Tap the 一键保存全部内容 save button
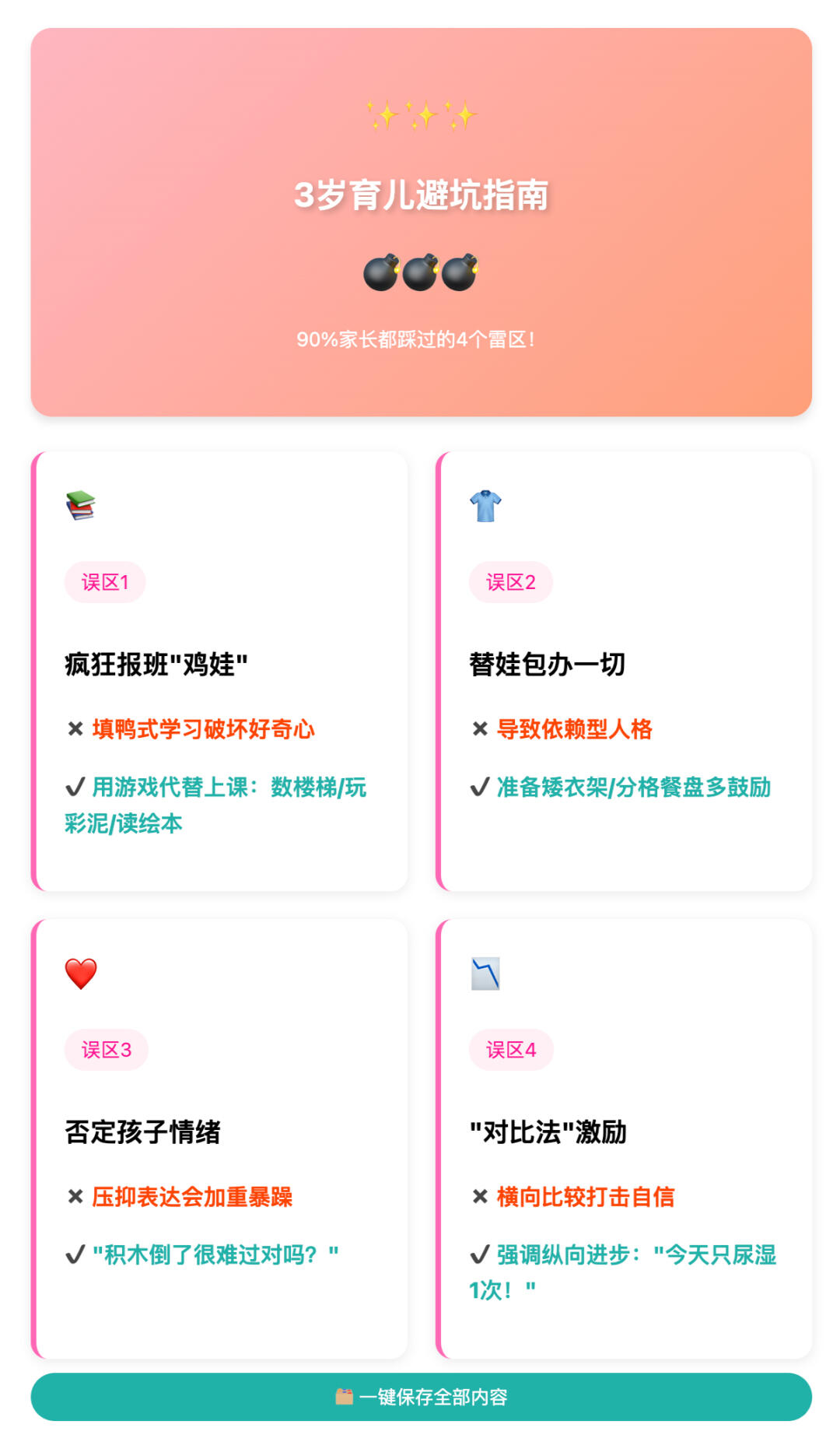 (x=421, y=1396)
